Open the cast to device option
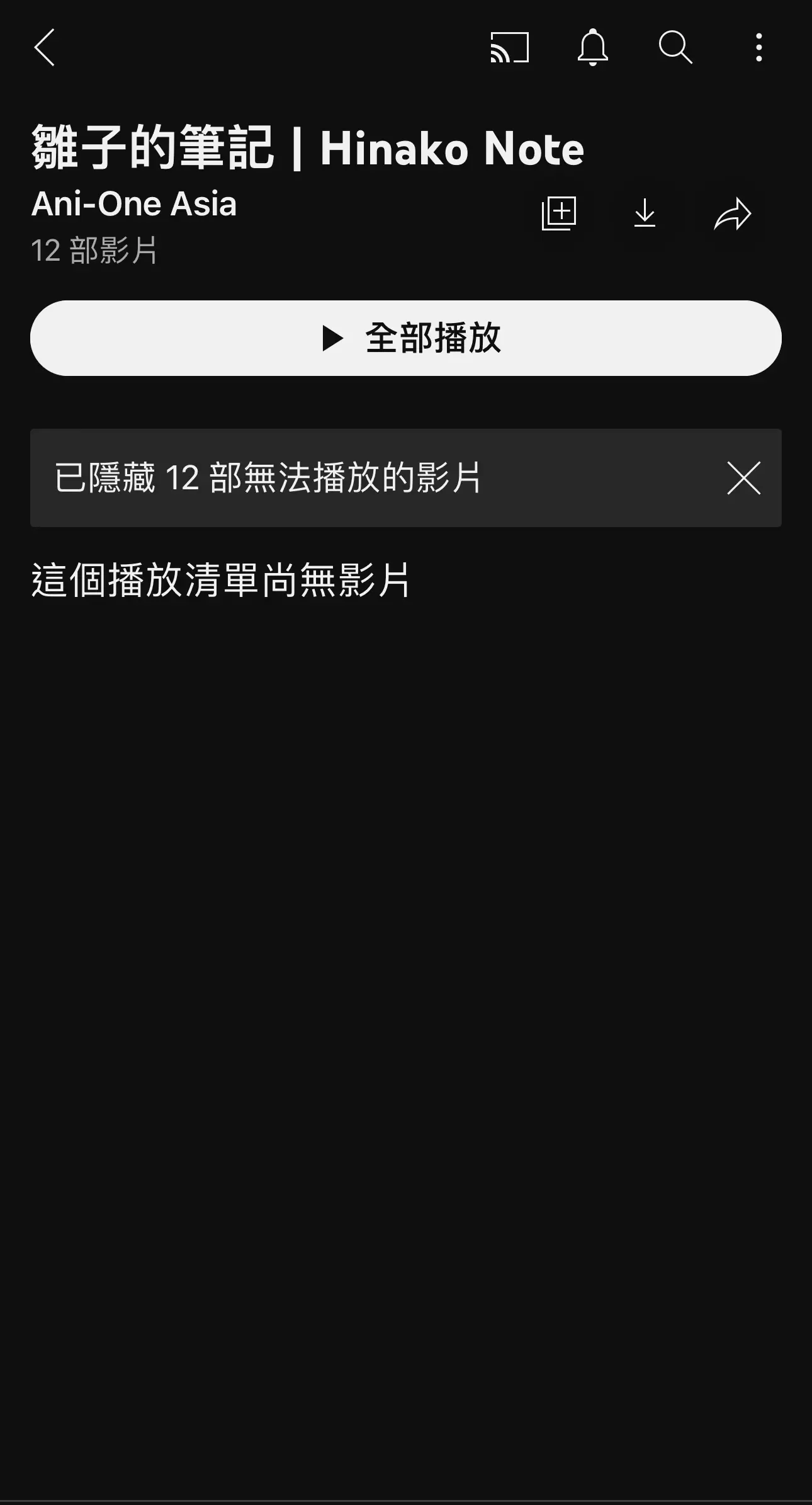Viewport: 812px width, 1505px height. pyautogui.click(x=509, y=48)
